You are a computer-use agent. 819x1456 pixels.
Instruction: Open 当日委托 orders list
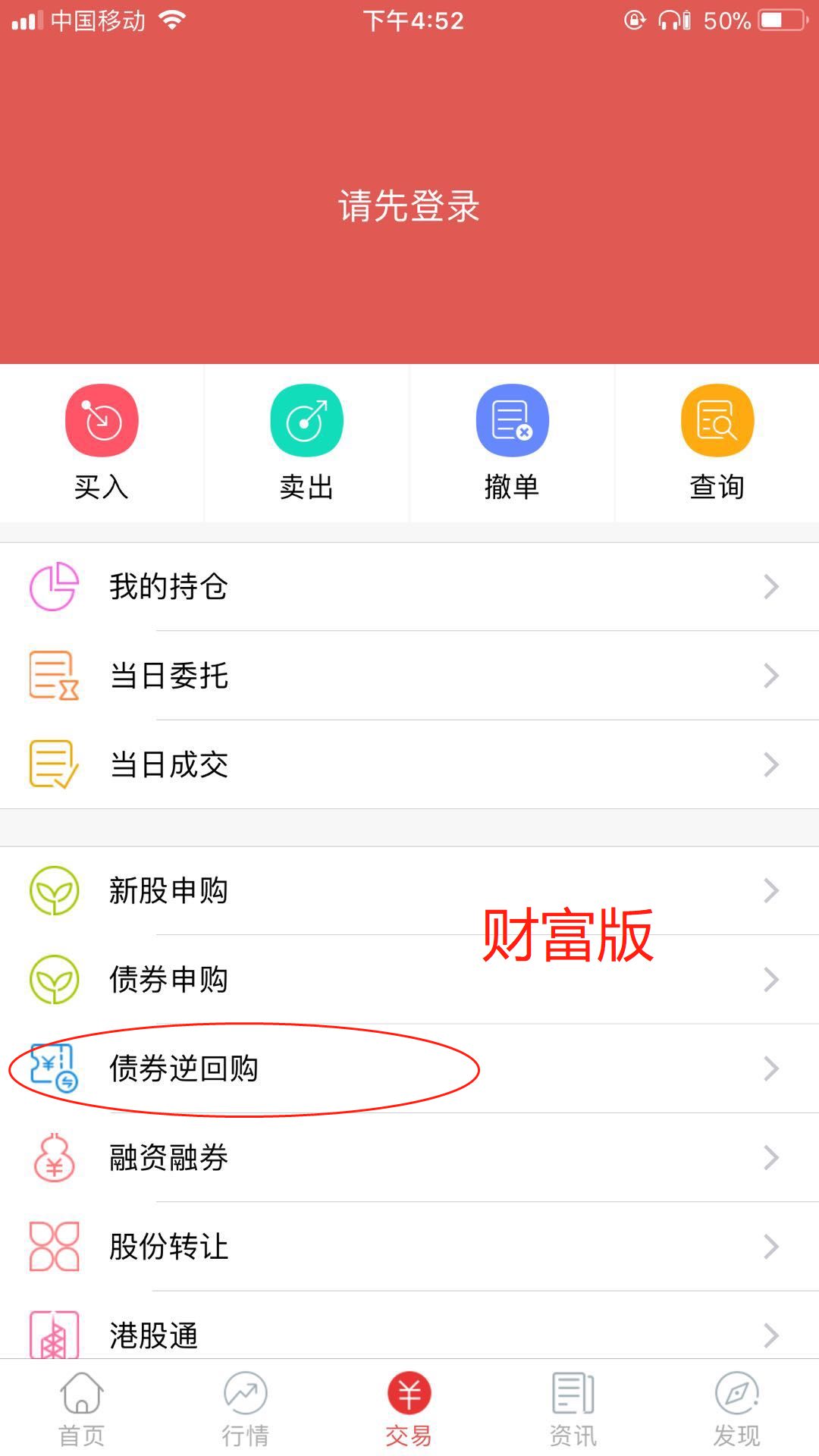click(x=409, y=676)
